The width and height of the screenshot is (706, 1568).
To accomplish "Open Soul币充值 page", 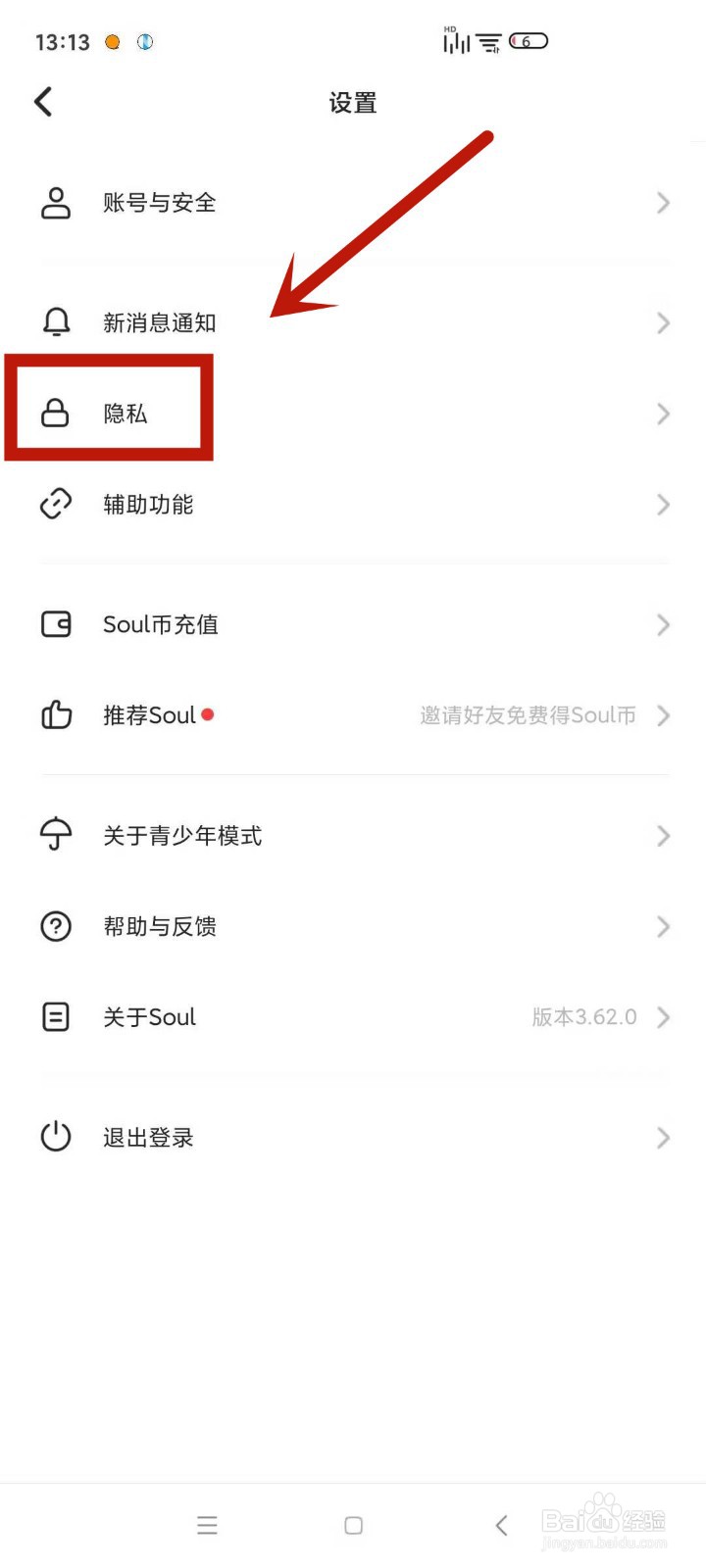I will 353,624.
